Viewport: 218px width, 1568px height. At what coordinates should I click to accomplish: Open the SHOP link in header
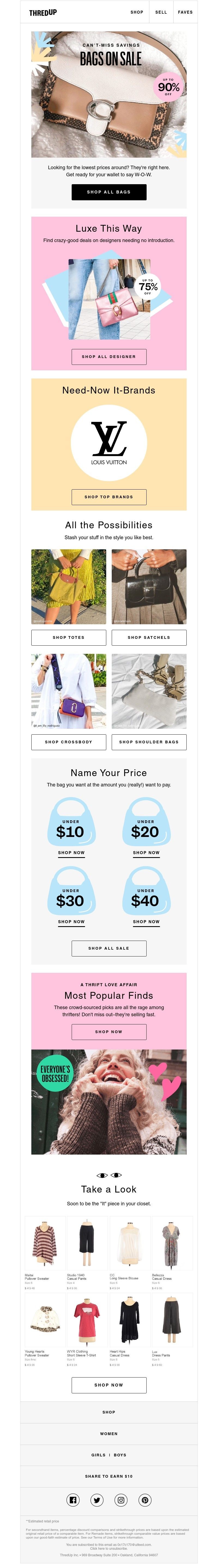pyautogui.click(x=137, y=12)
